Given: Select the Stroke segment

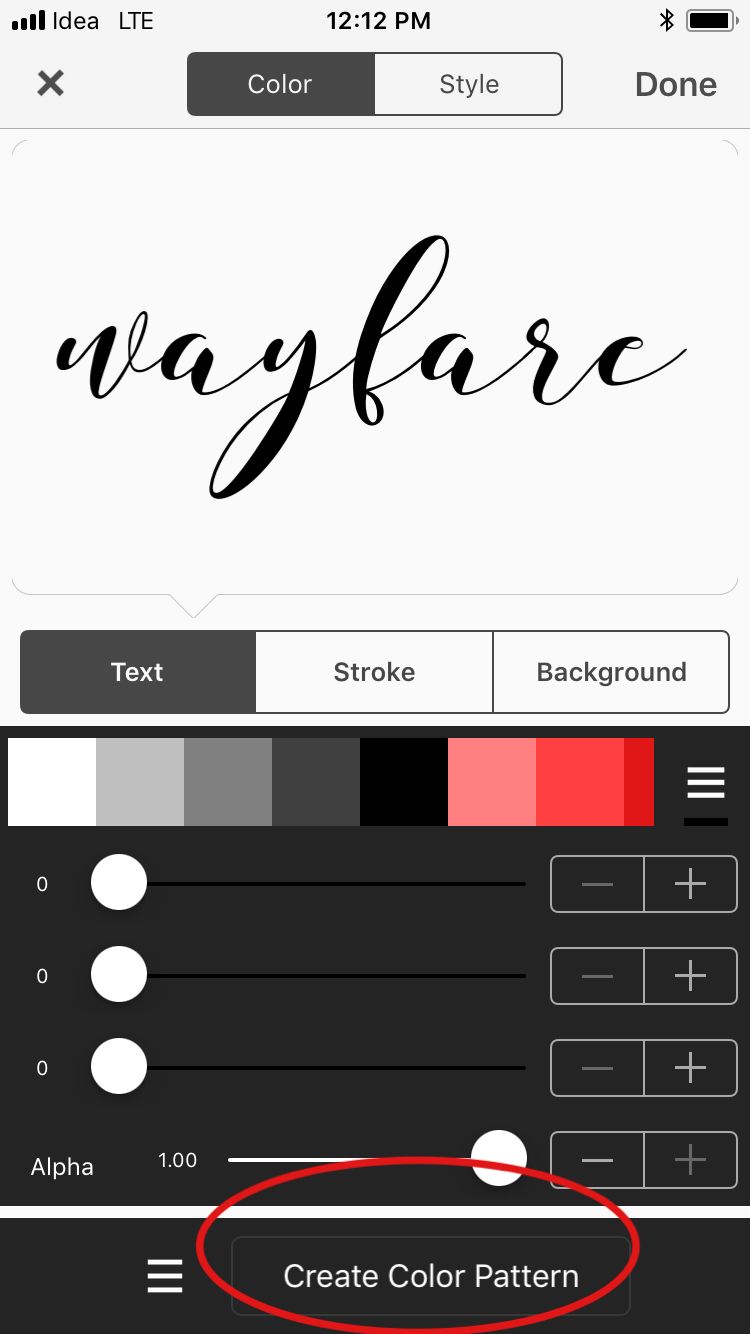Looking at the screenshot, I should (x=374, y=672).
